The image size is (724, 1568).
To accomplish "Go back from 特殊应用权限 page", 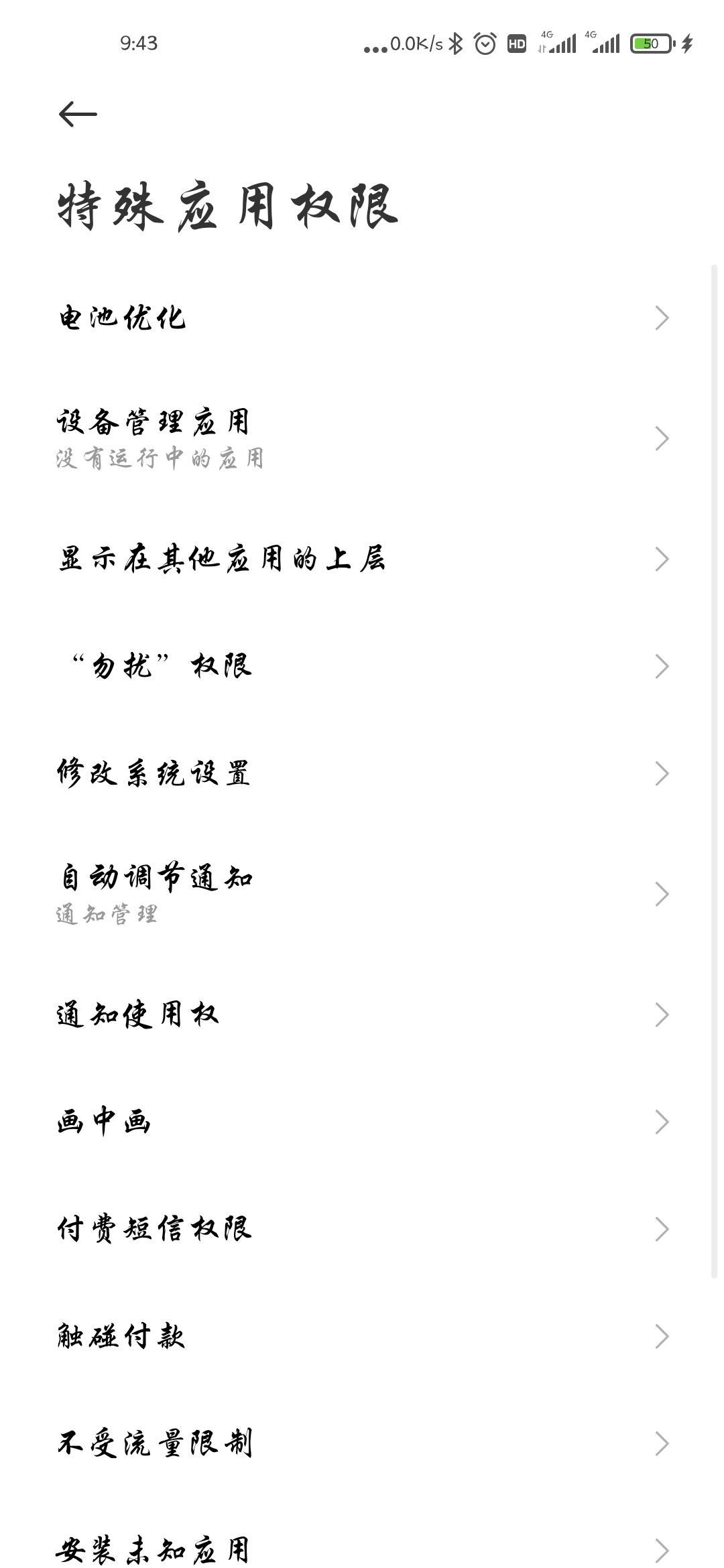I will pos(78,115).
